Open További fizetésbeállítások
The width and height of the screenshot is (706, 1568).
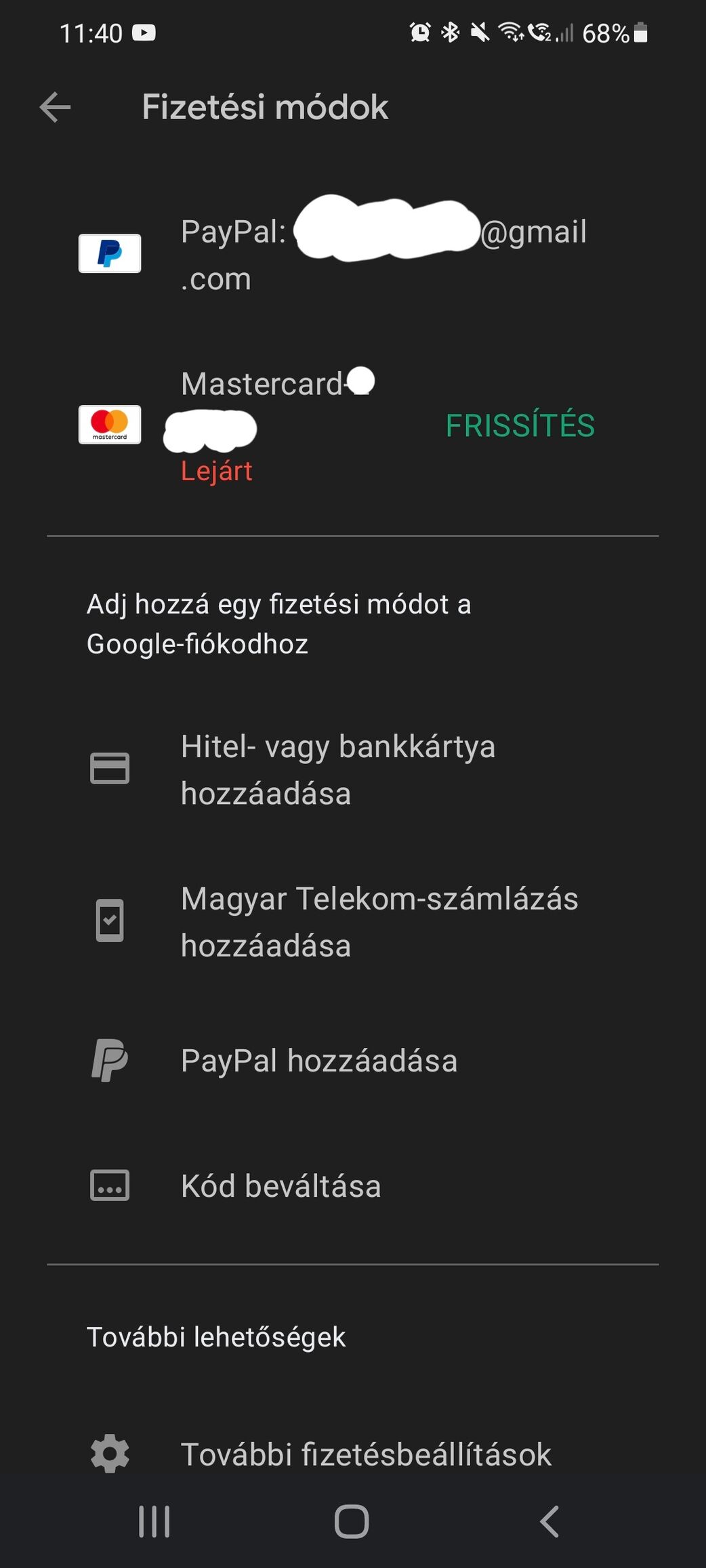[365, 1454]
